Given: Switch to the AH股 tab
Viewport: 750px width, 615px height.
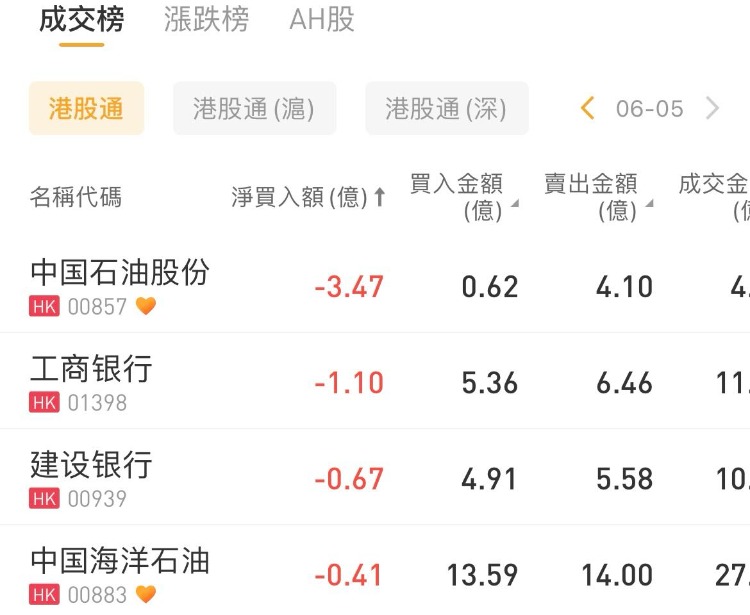Looking at the screenshot, I should tap(321, 20).
